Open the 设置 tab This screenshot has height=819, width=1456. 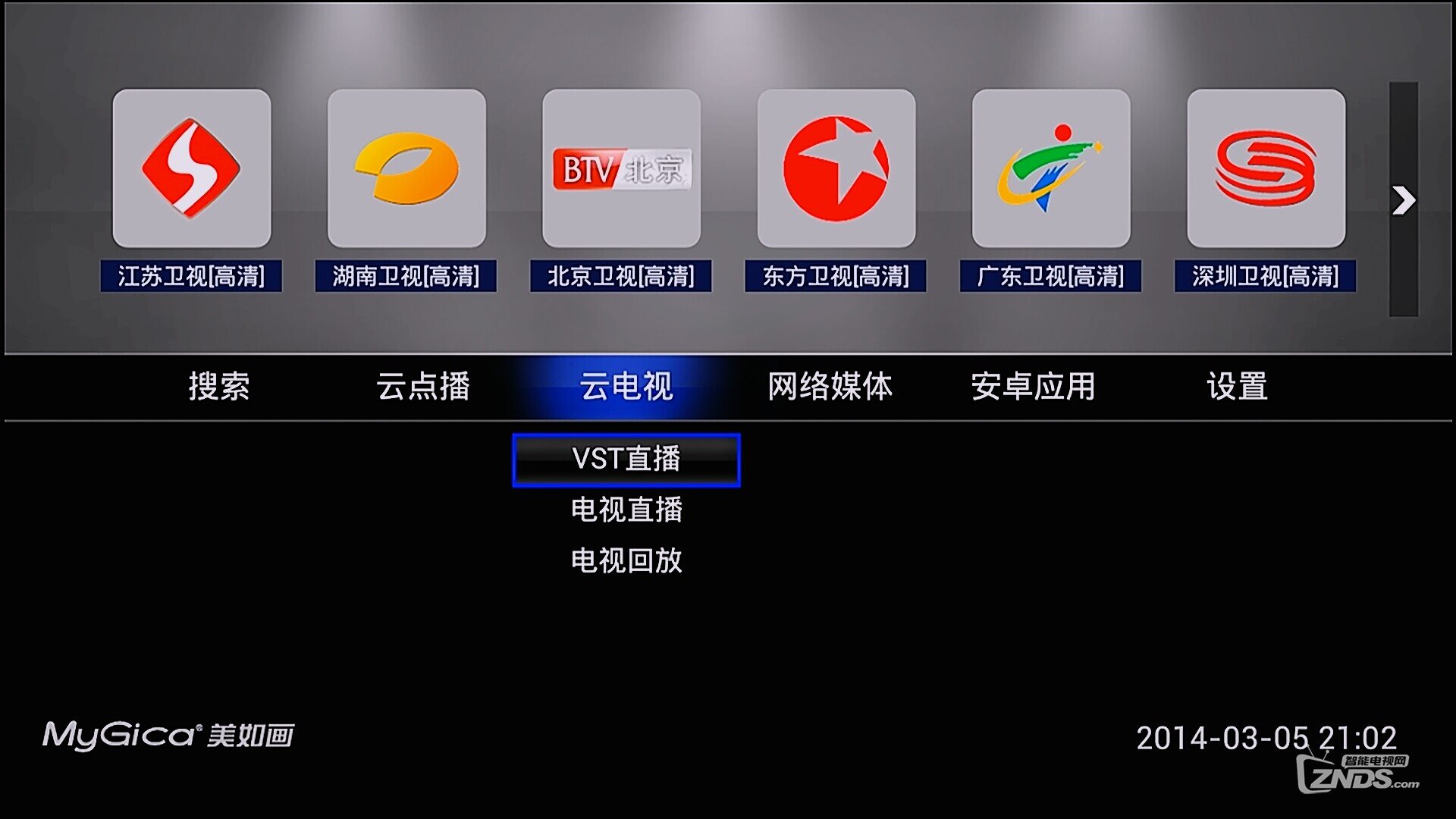click(1237, 386)
